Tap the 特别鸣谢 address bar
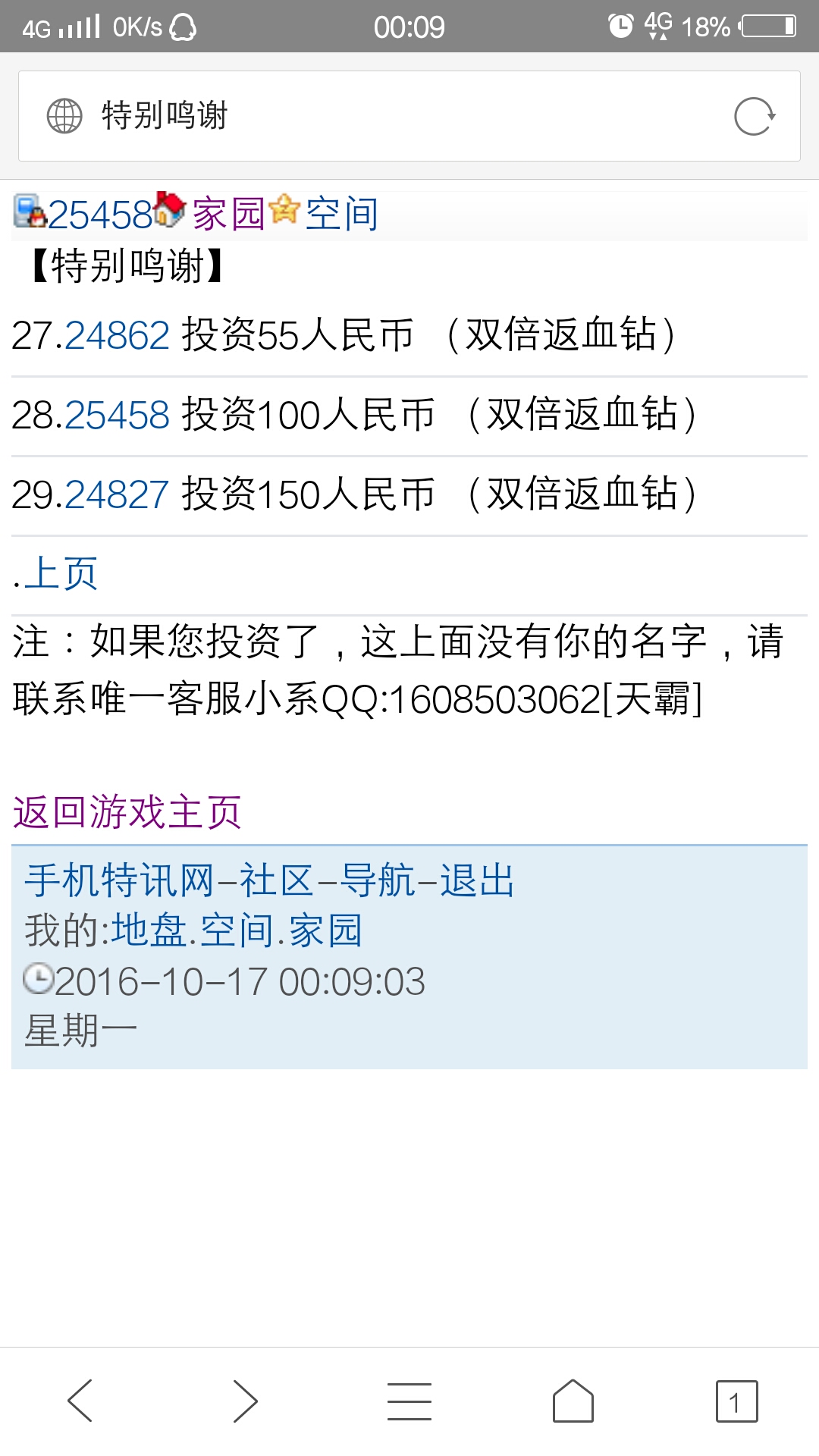Viewport: 819px width, 1456px height. 379,116
